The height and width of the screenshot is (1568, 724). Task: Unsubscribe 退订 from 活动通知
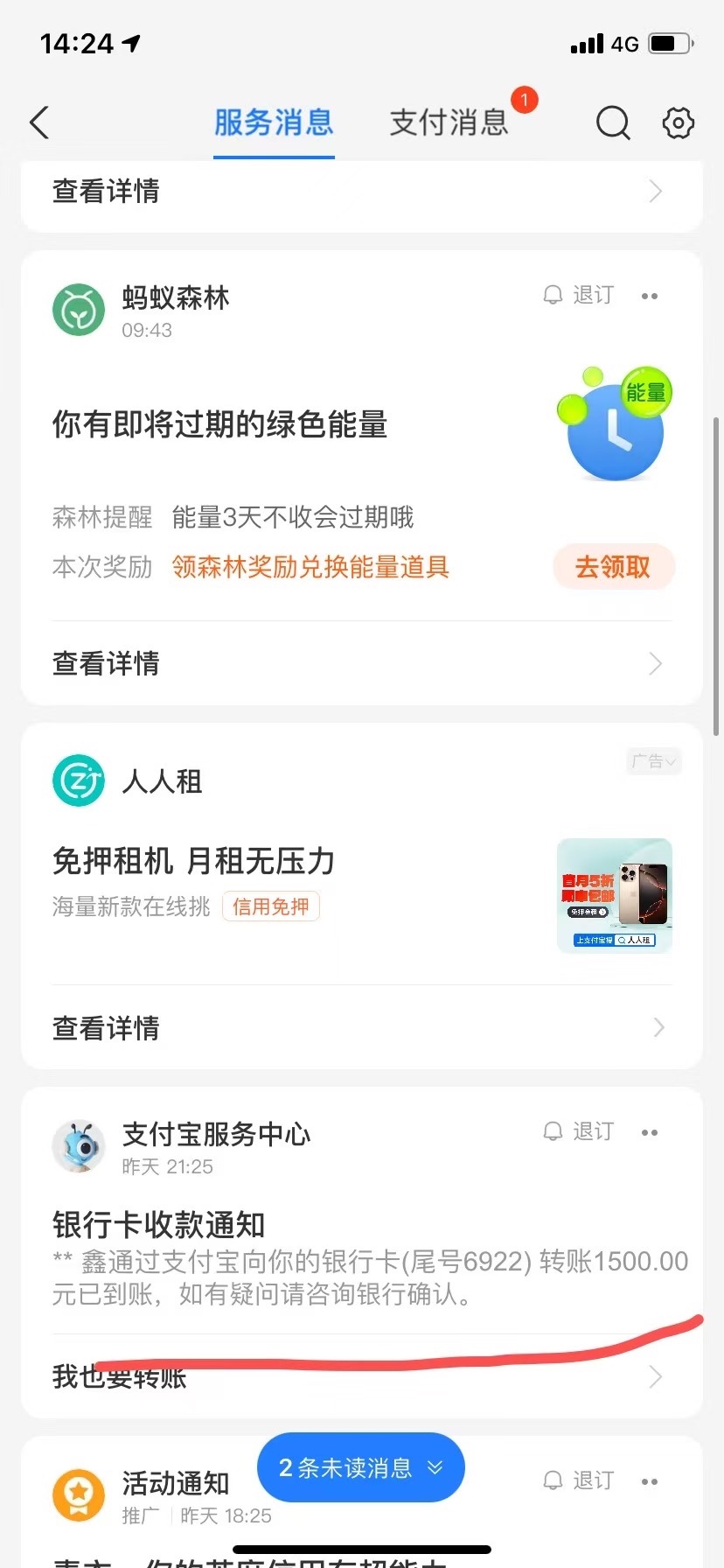coord(580,1480)
